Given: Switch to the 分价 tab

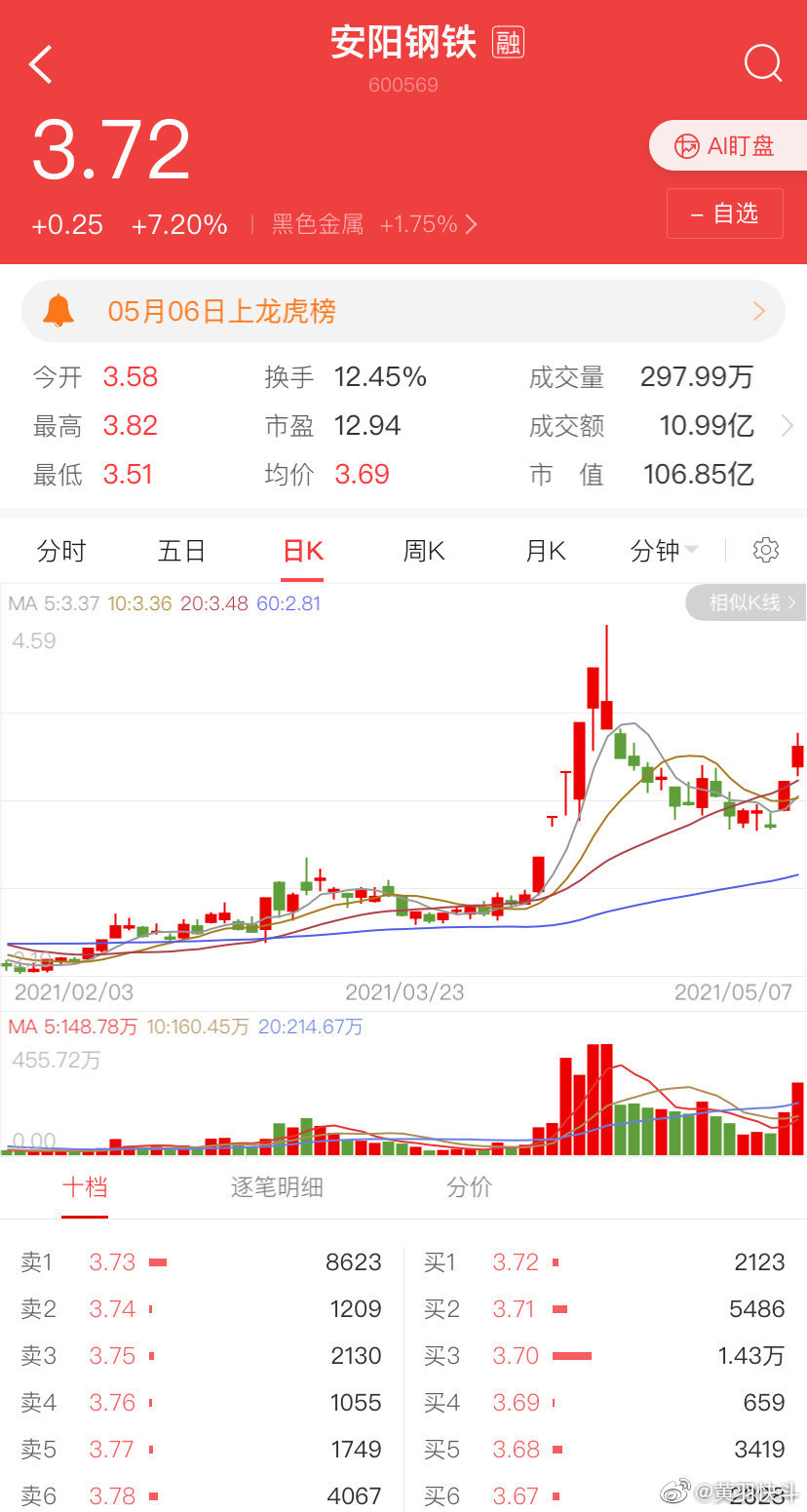Looking at the screenshot, I should coord(470,1187).
